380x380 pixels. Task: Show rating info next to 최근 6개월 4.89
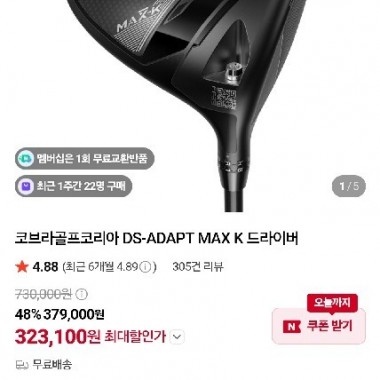point(145,267)
